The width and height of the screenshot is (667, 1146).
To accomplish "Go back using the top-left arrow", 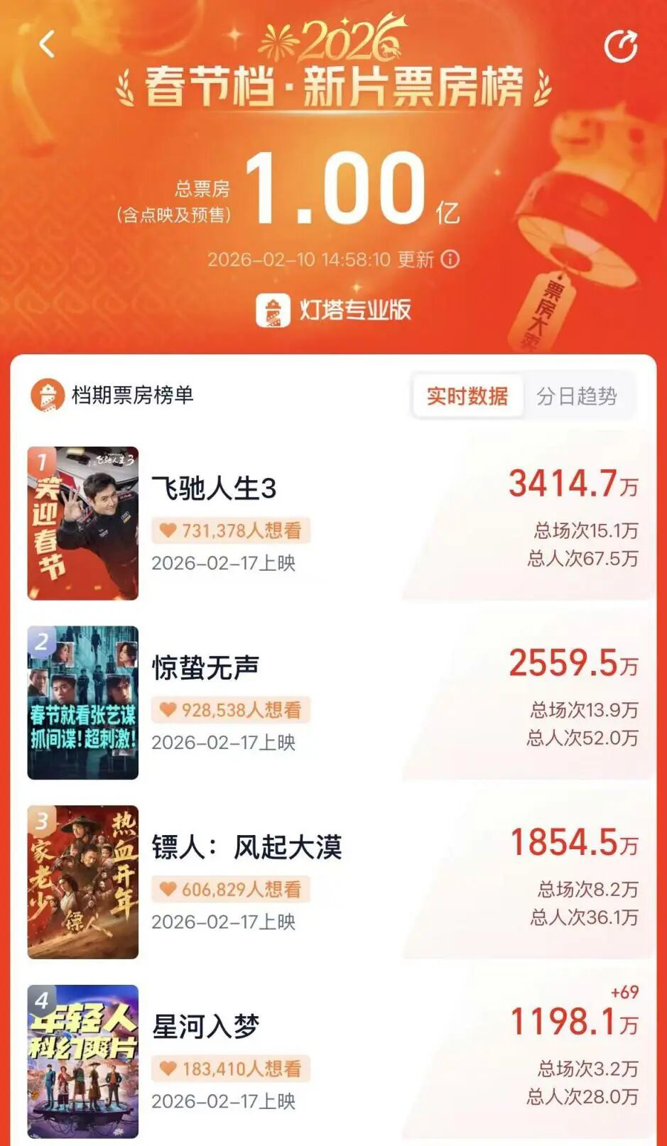I will pos(46,45).
